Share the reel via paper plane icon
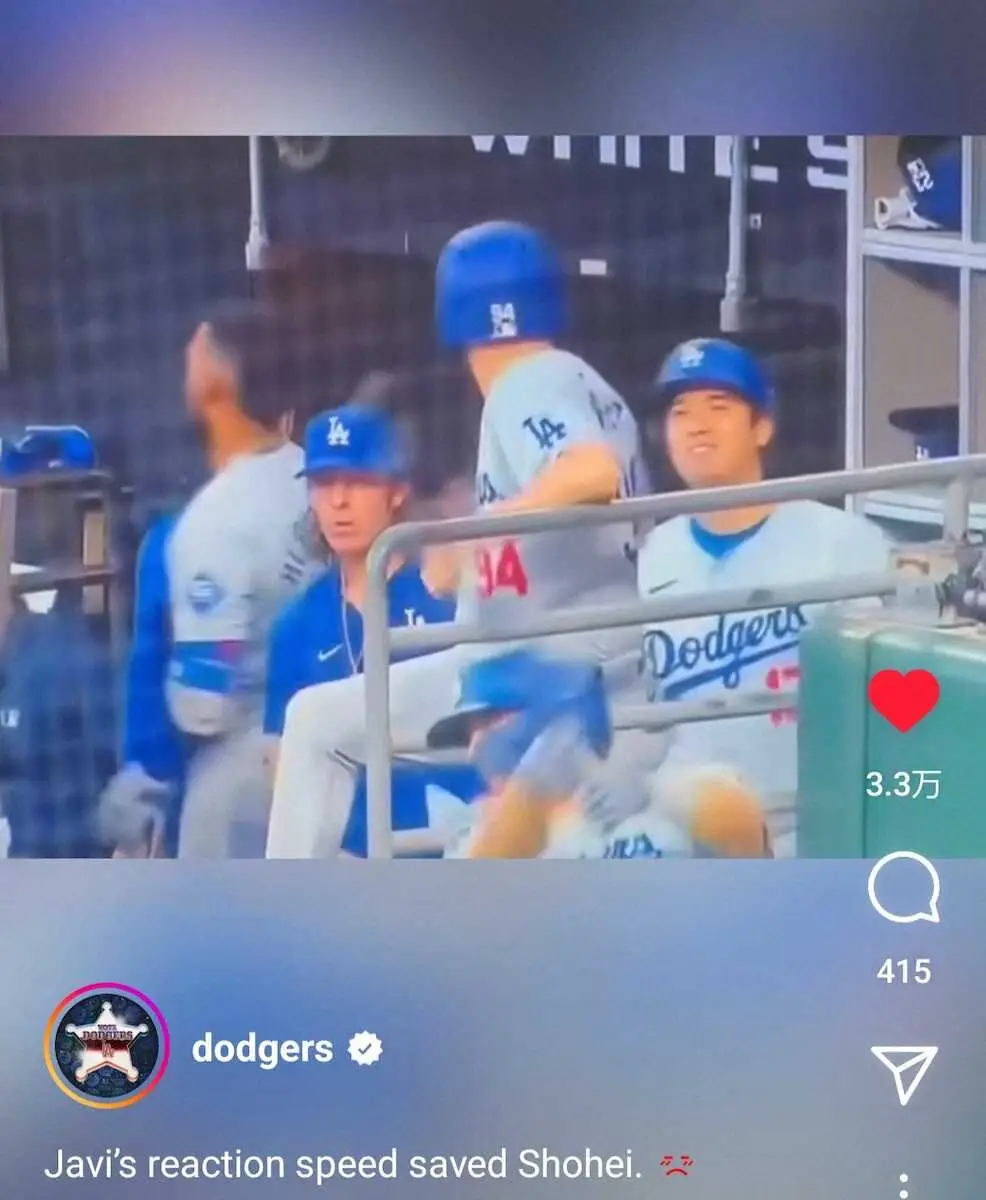Image resolution: width=986 pixels, height=1200 pixels. 907,1070
